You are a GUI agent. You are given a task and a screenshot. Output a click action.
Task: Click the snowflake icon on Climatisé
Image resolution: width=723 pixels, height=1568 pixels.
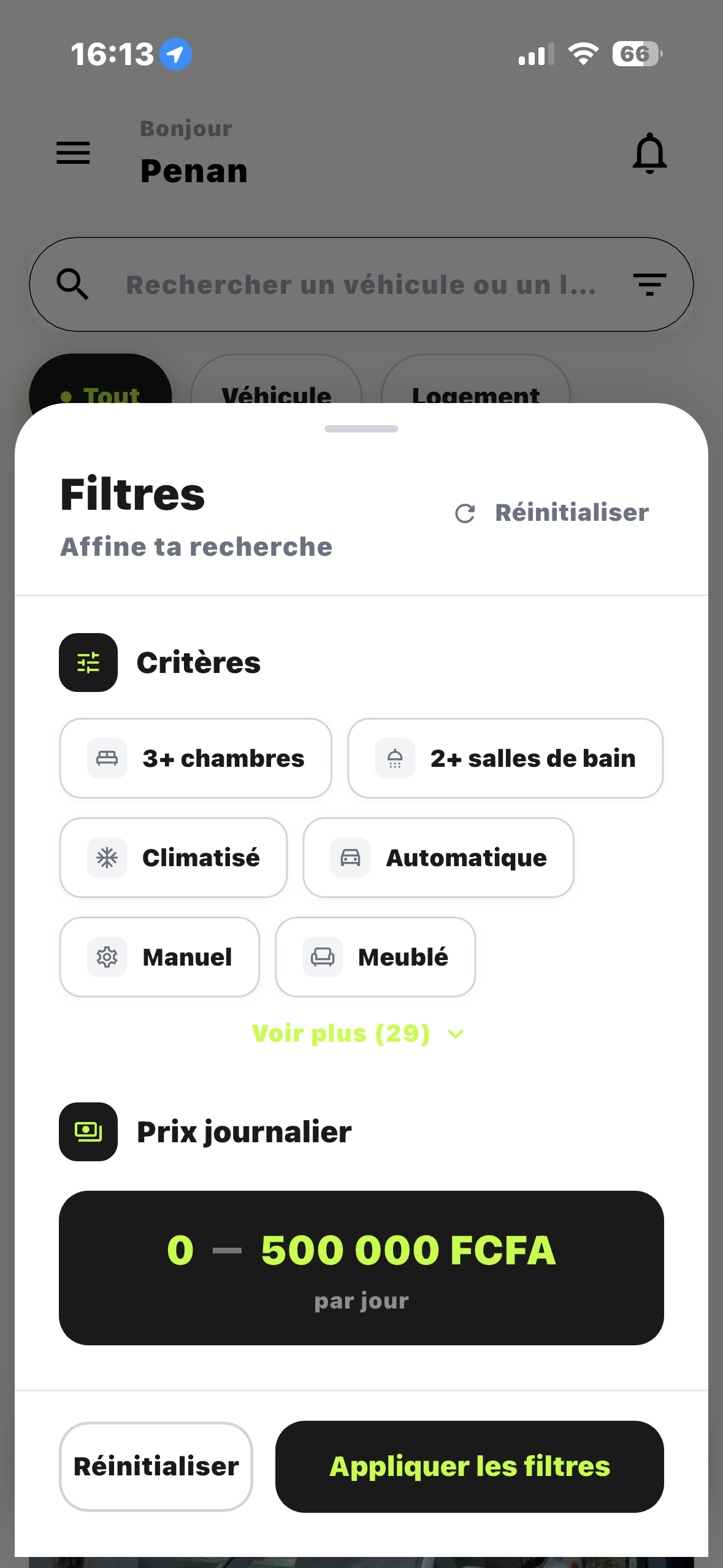coord(106,858)
